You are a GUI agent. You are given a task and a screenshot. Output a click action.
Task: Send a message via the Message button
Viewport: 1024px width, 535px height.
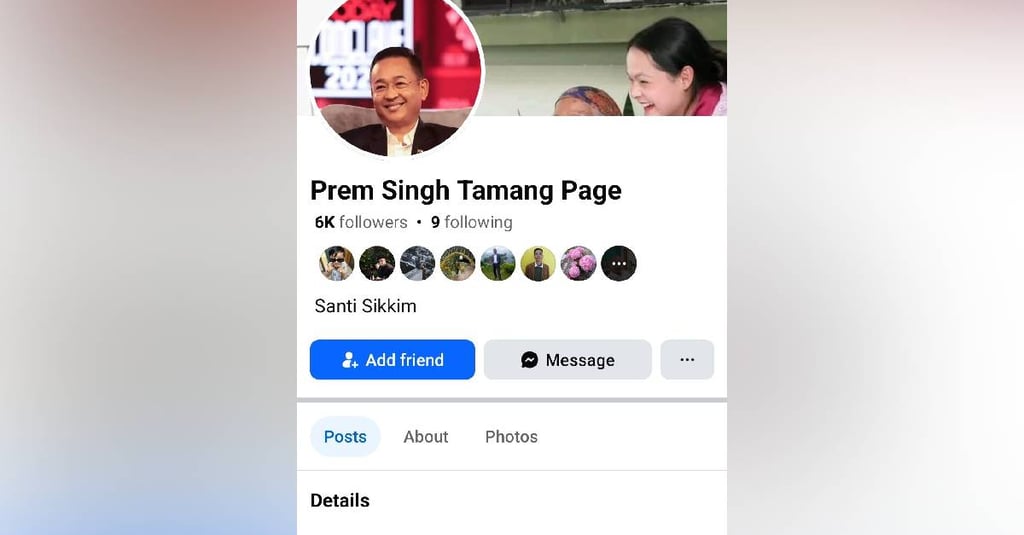coord(567,360)
